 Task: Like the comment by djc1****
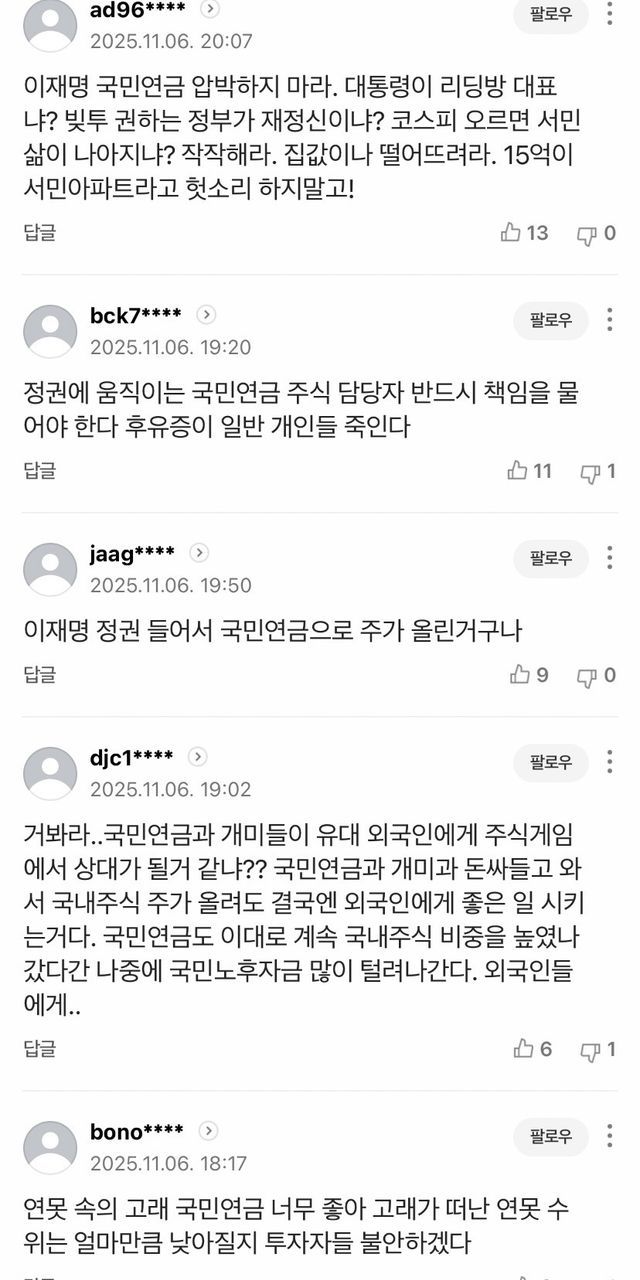pos(523,1049)
